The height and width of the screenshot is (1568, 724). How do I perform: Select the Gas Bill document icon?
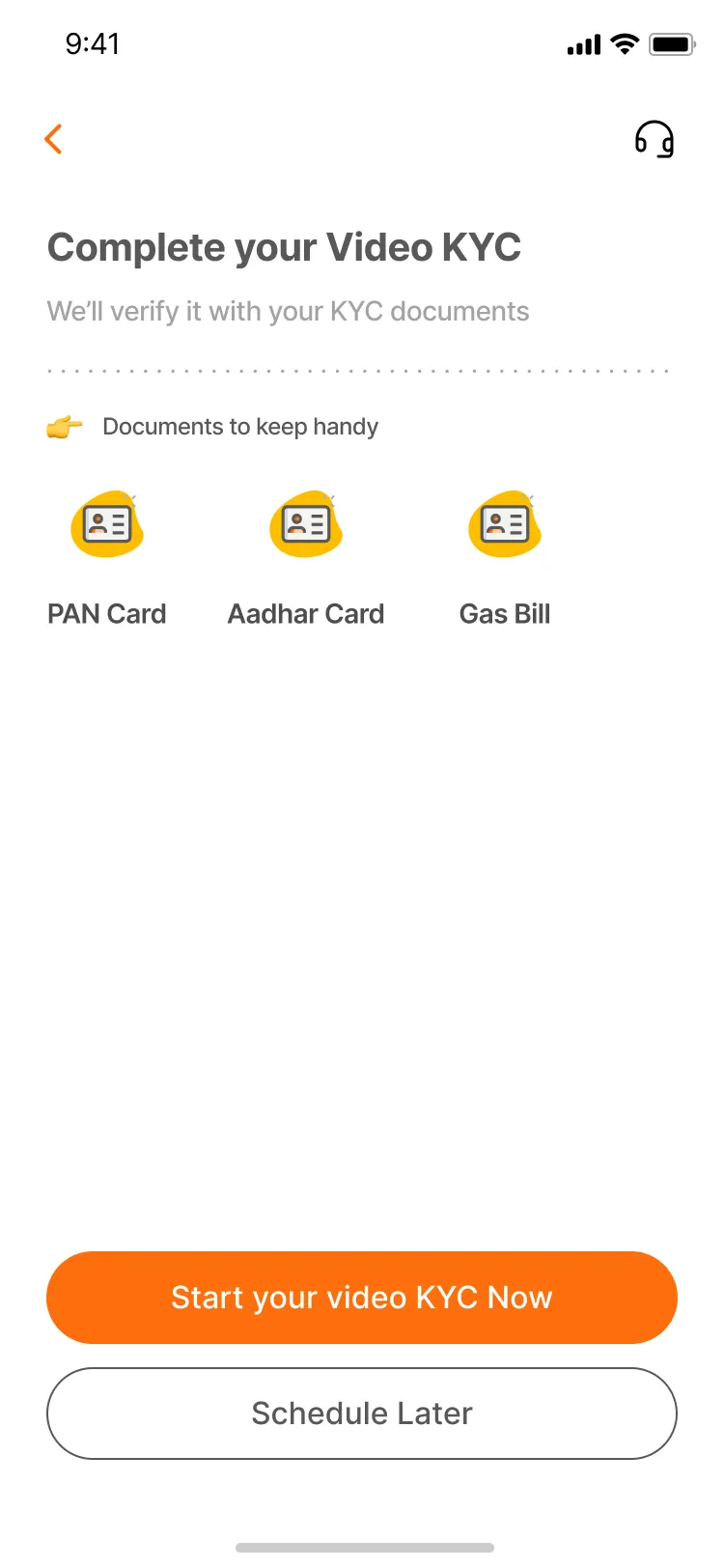click(504, 524)
